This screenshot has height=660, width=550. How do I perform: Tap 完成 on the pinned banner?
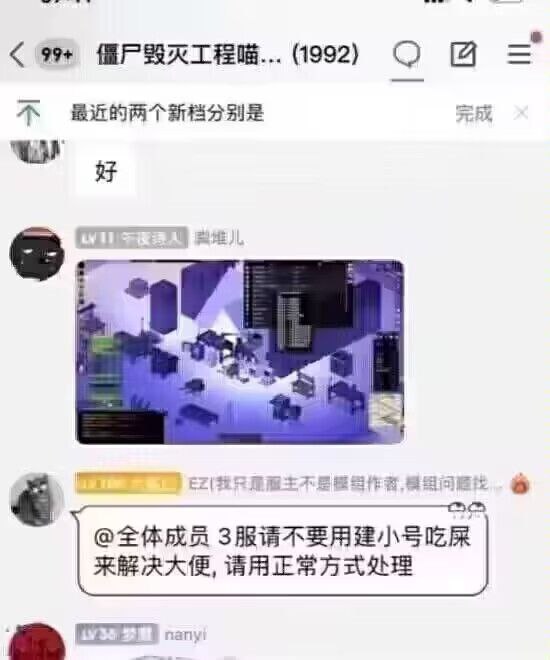click(x=474, y=114)
